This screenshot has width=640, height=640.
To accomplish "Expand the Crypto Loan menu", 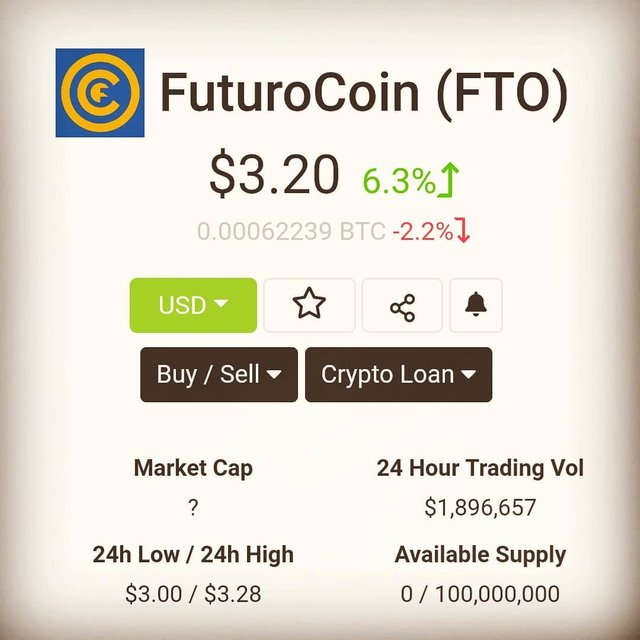I will coord(398,375).
